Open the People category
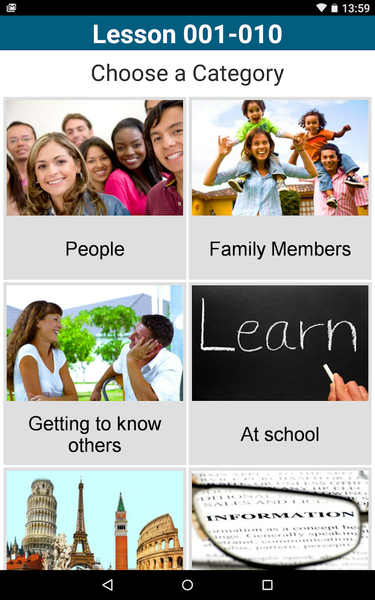Viewport: 375px width, 600px height. coord(95,188)
